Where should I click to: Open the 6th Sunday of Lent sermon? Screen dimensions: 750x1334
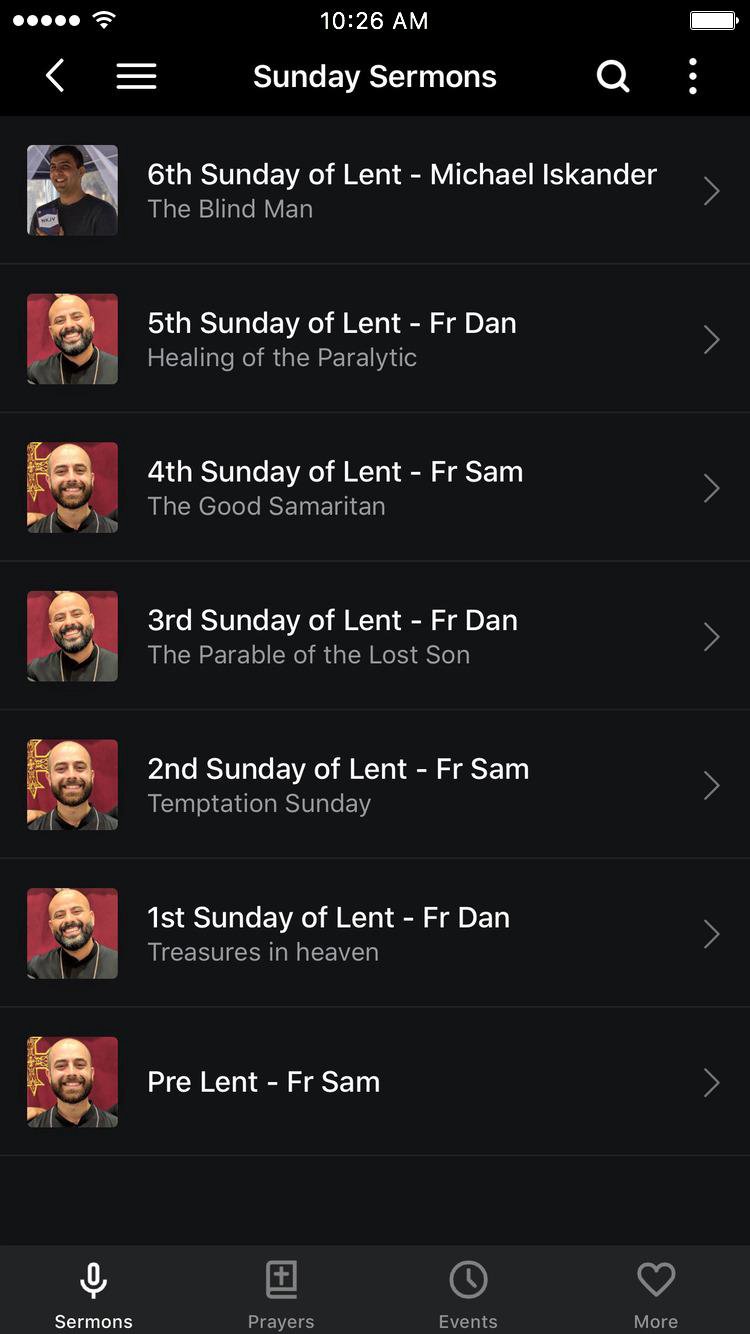coord(375,190)
